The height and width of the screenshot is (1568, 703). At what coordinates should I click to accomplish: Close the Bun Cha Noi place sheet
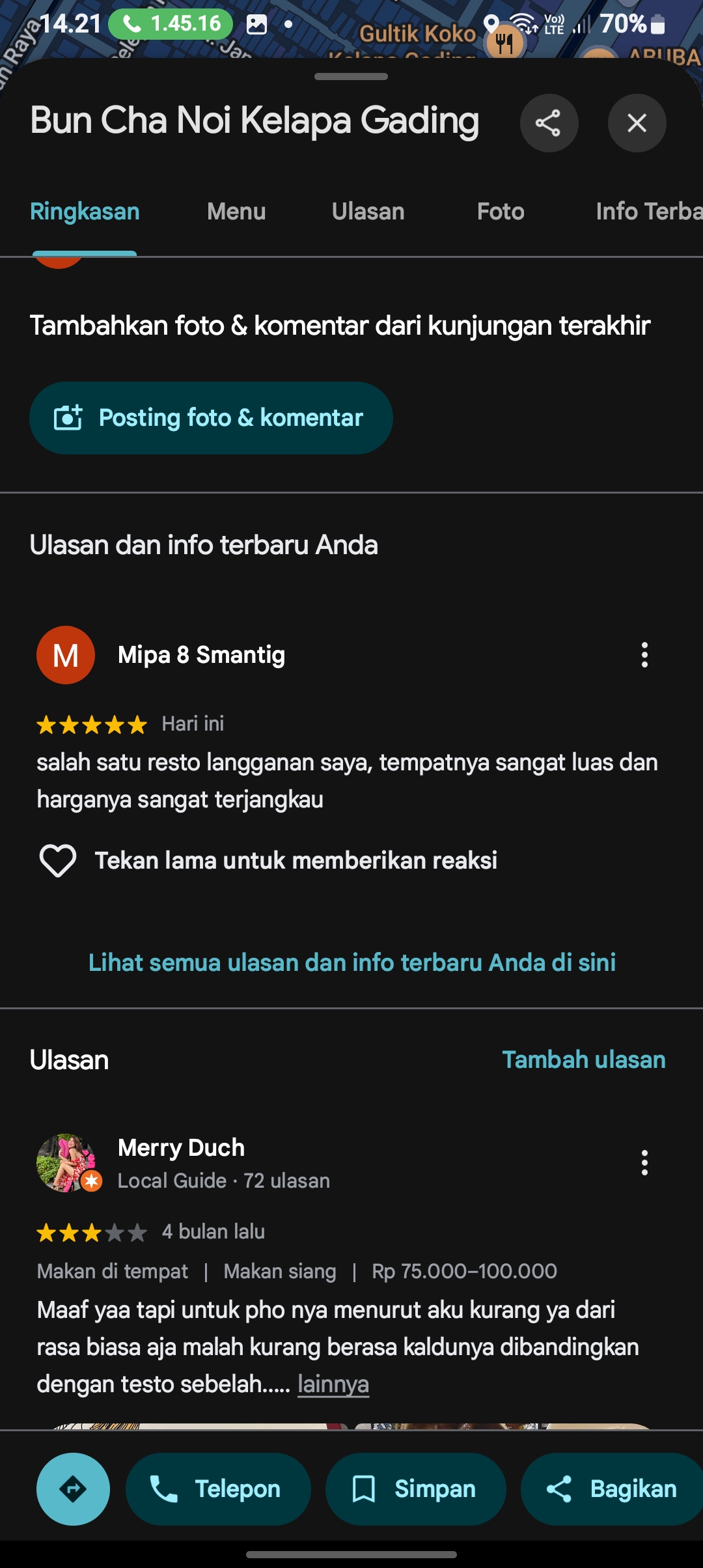pyautogui.click(x=637, y=123)
